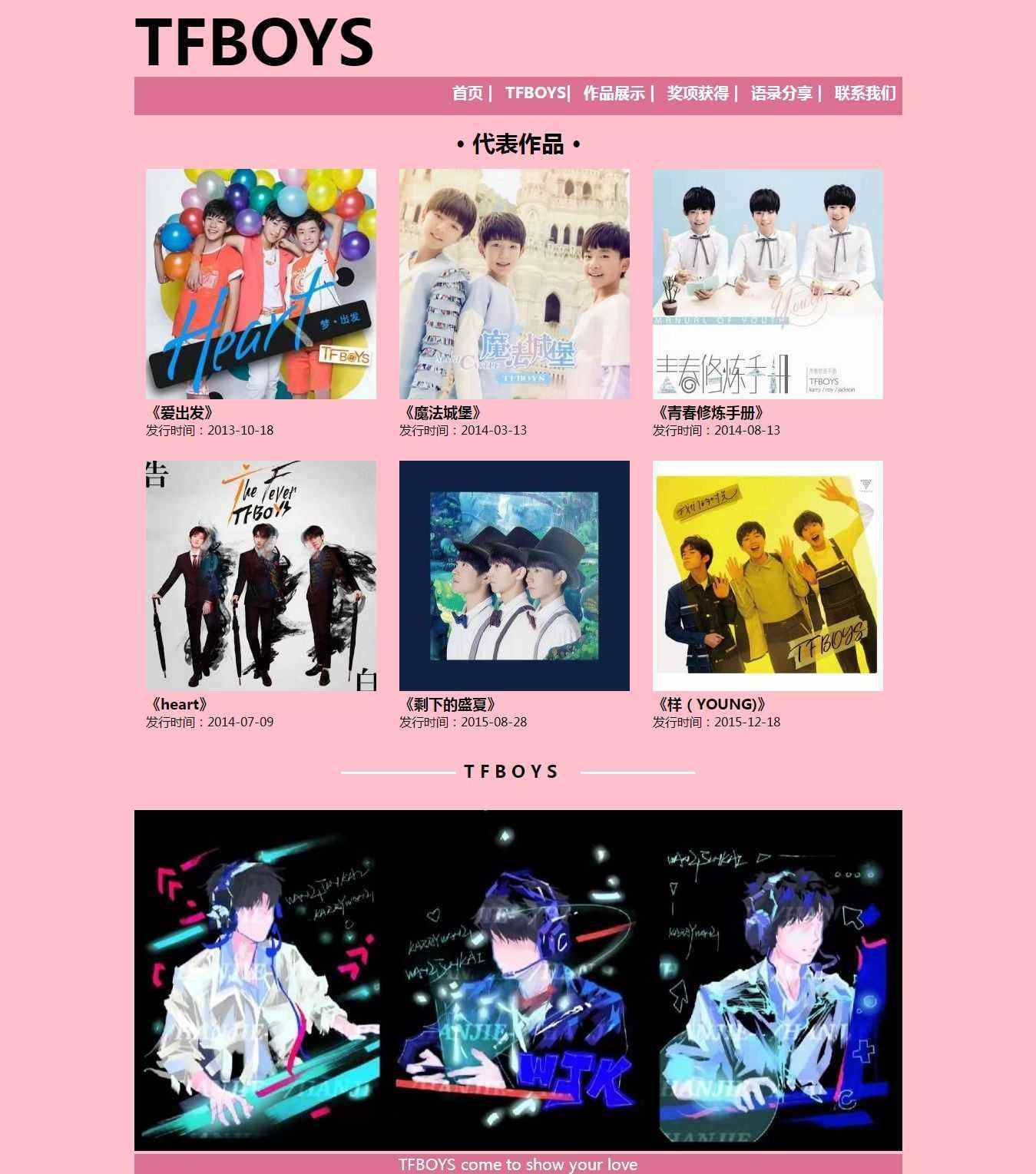Open 作品展示 in the navigation bar

point(614,94)
